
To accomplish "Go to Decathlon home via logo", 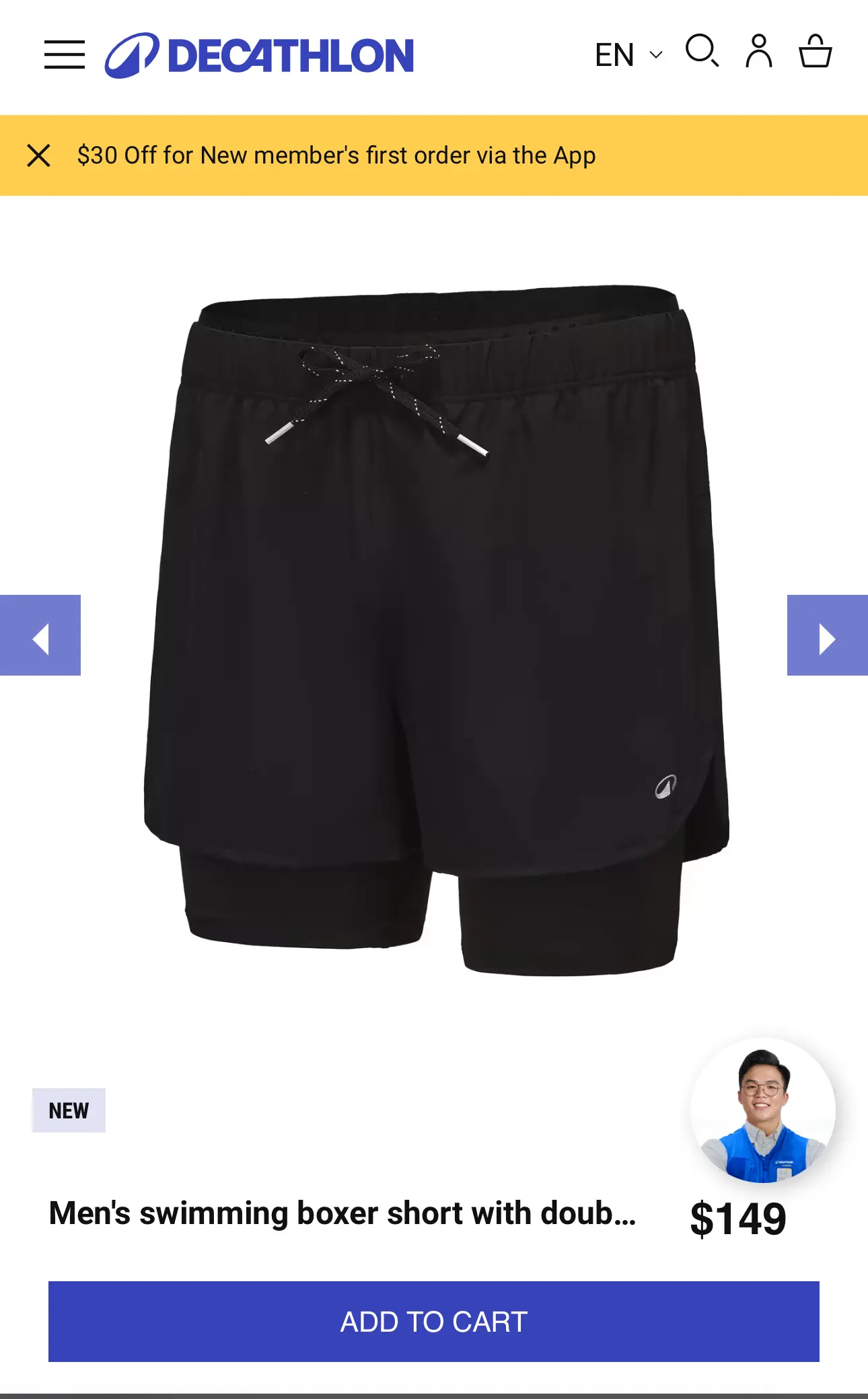I will (x=259, y=55).
